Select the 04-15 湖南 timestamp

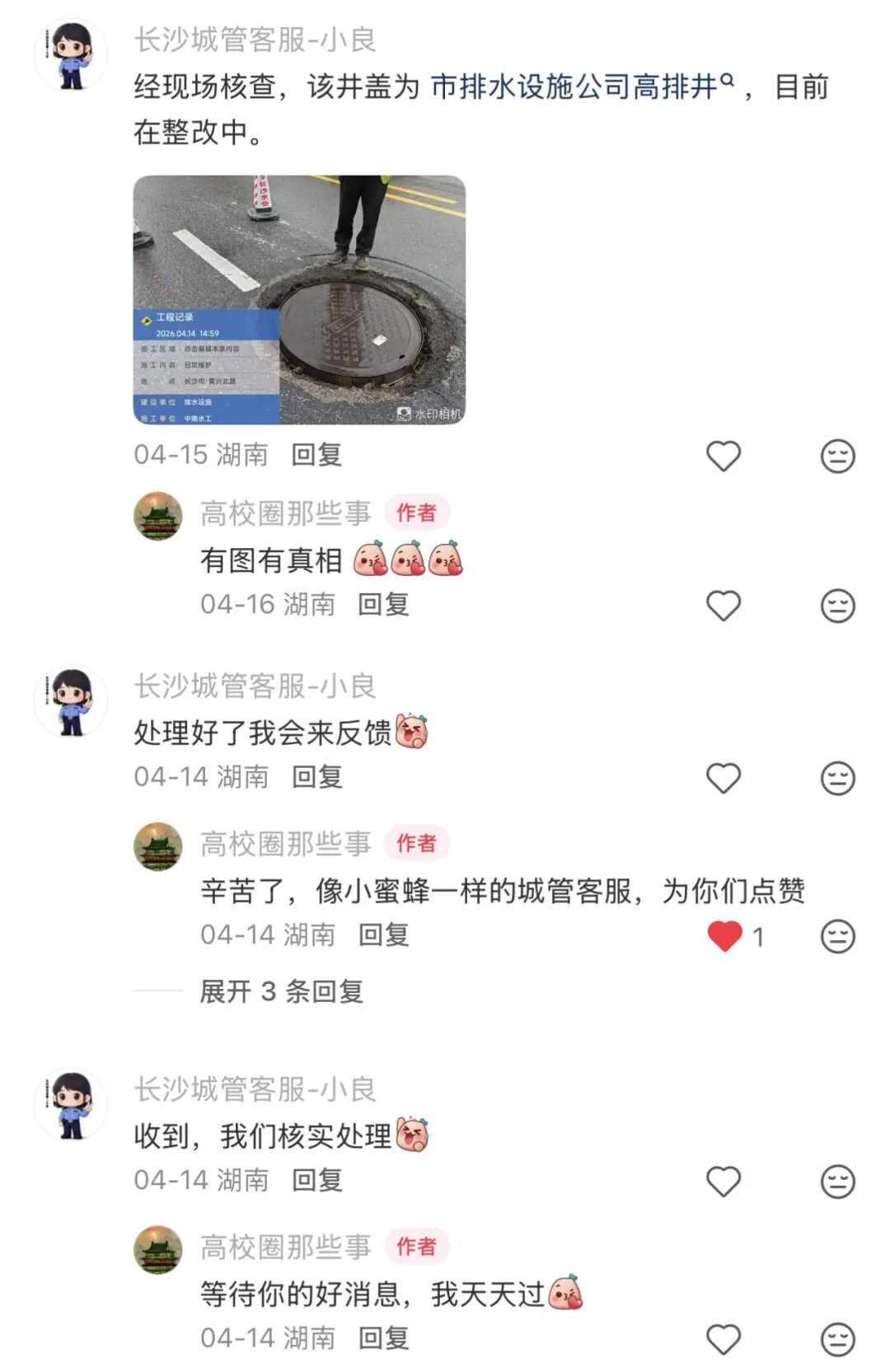click(x=202, y=454)
